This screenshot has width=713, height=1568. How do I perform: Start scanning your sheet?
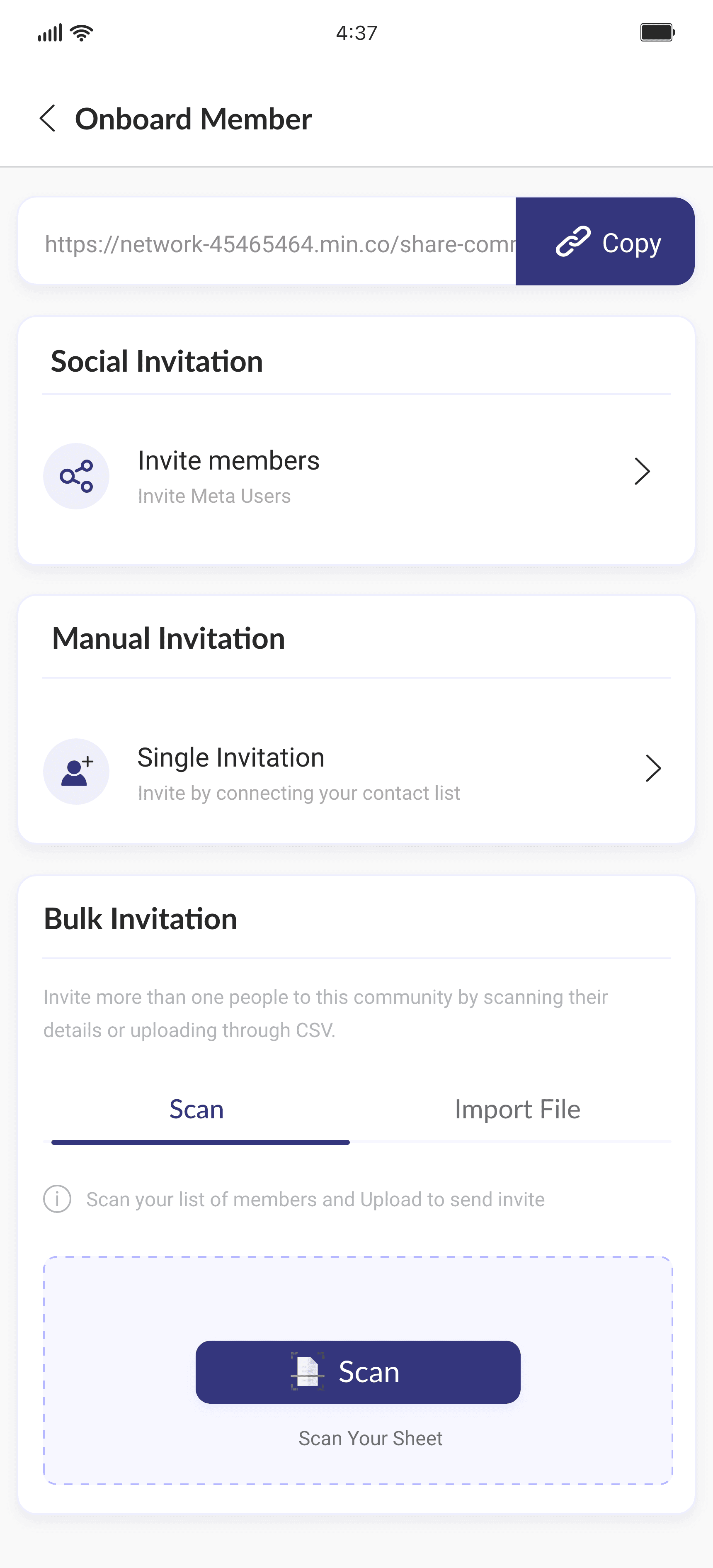tap(358, 1372)
